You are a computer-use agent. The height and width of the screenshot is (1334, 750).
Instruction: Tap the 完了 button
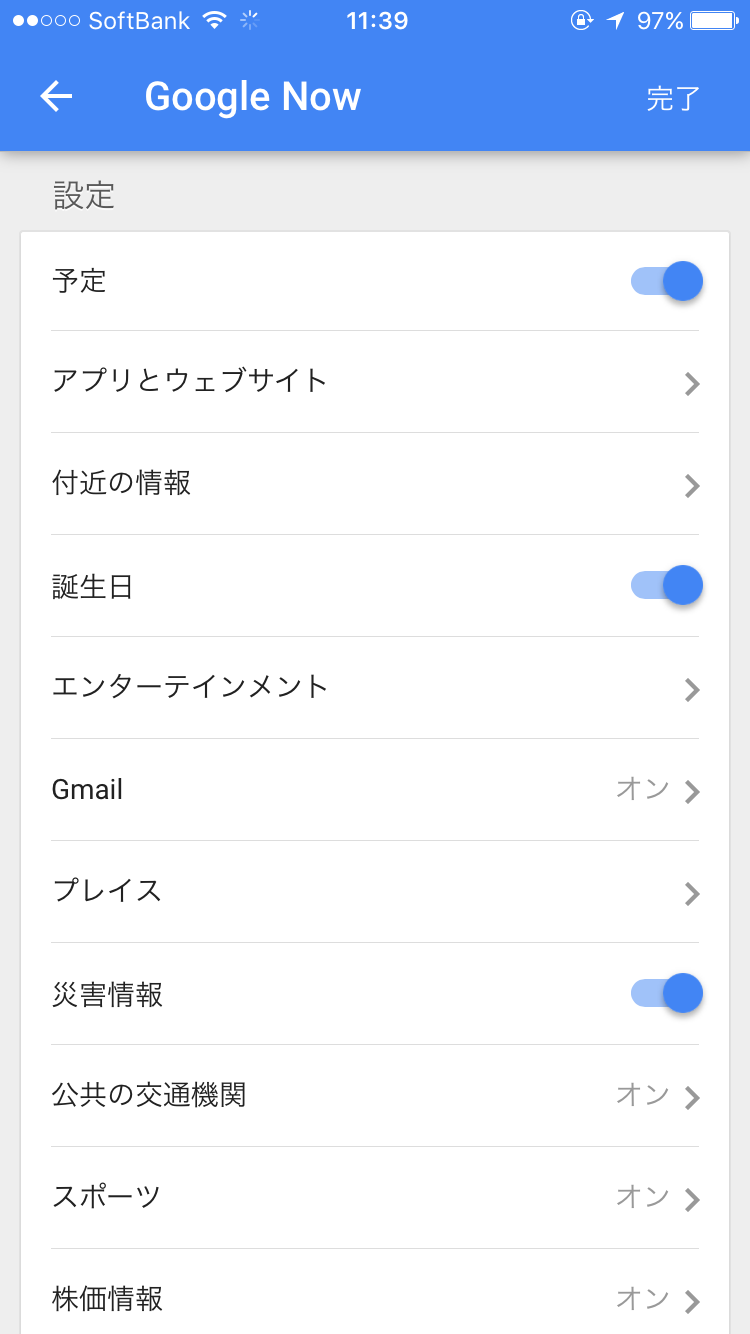coord(672,98)
